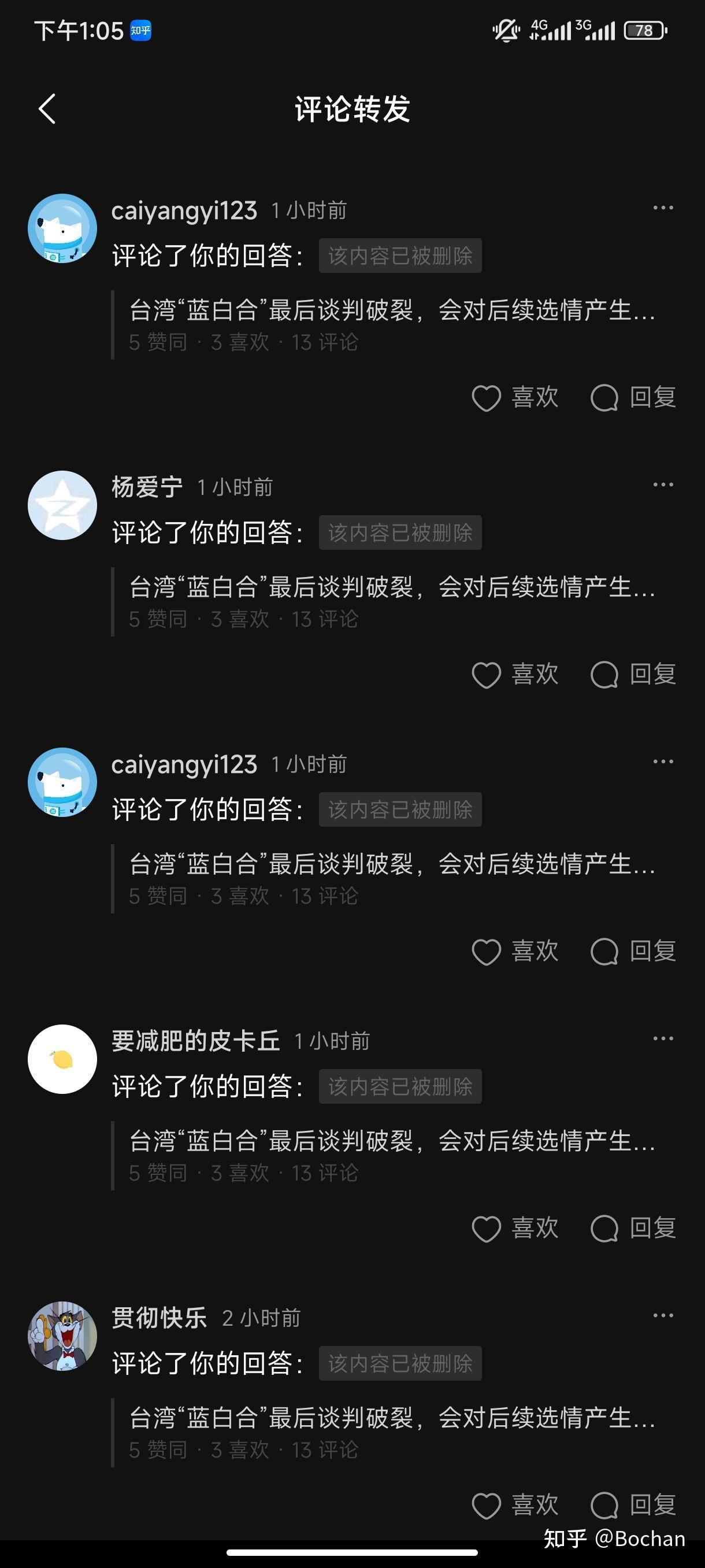View 要减肥的皮卡丘's profile avatar
The image size is (705, 1568).
(x=62, y=1059)
